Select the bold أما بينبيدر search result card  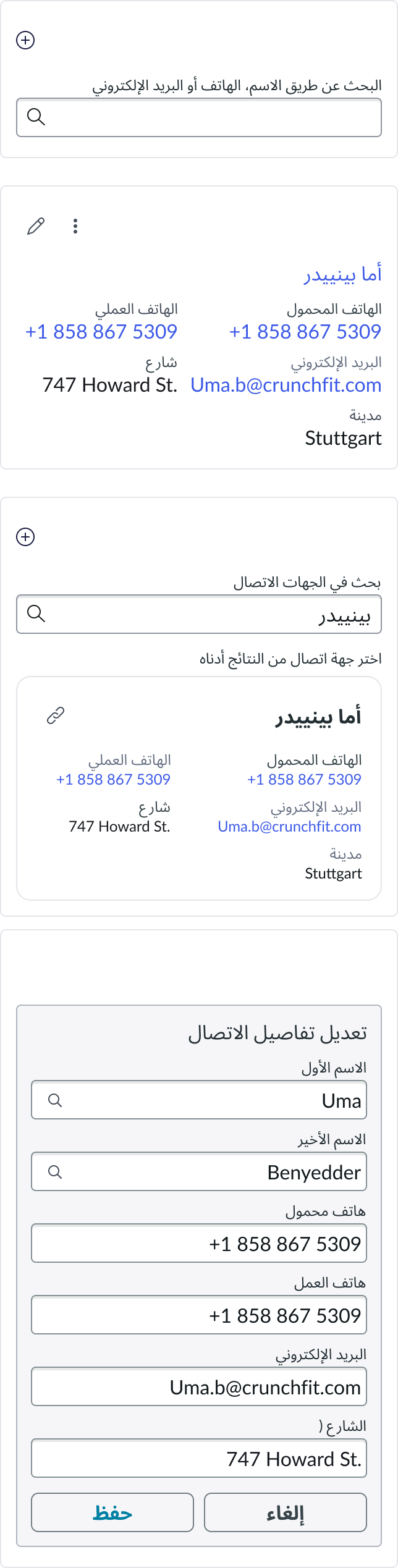pos(318,717)
